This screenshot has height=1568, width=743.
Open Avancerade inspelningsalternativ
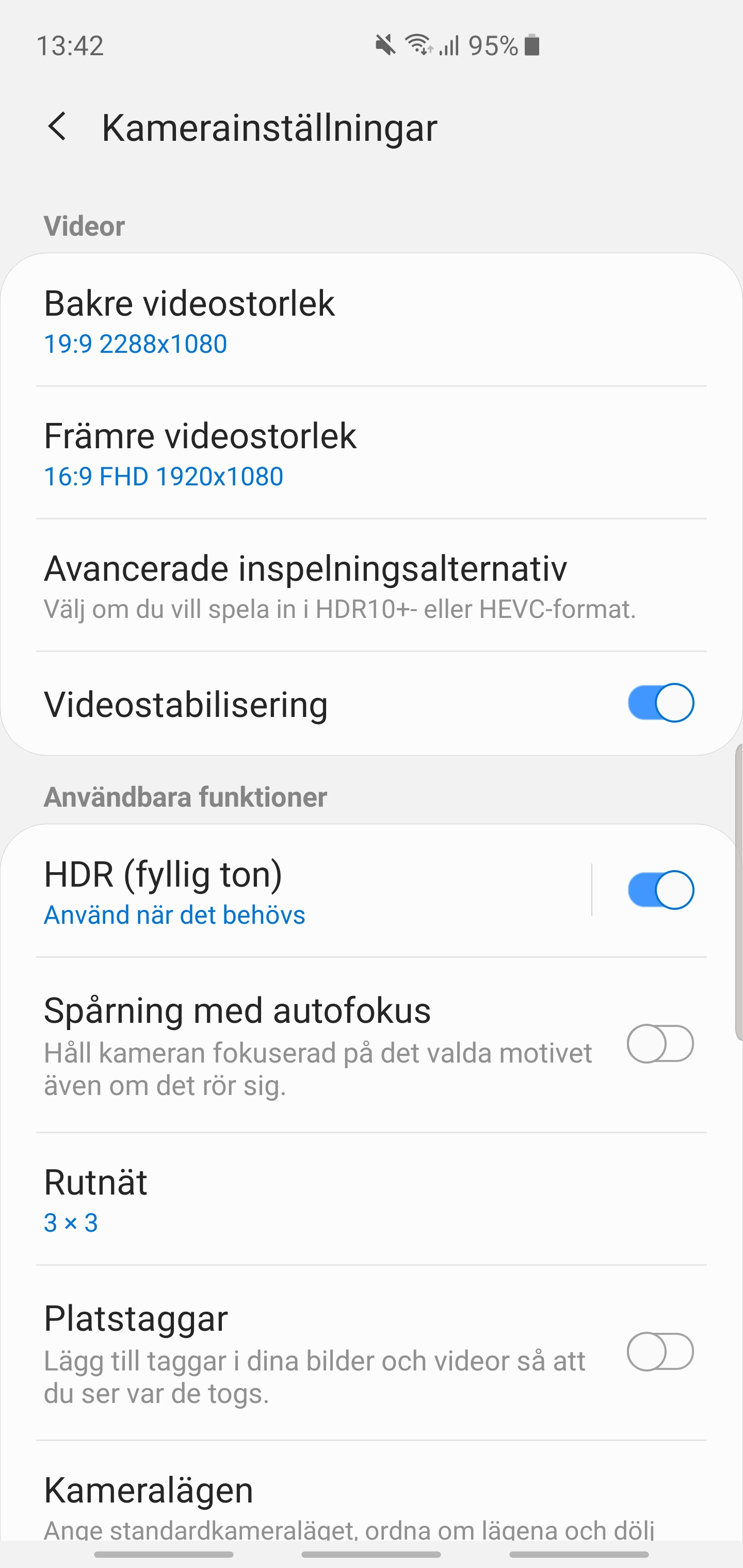click(x=372, y=586)
